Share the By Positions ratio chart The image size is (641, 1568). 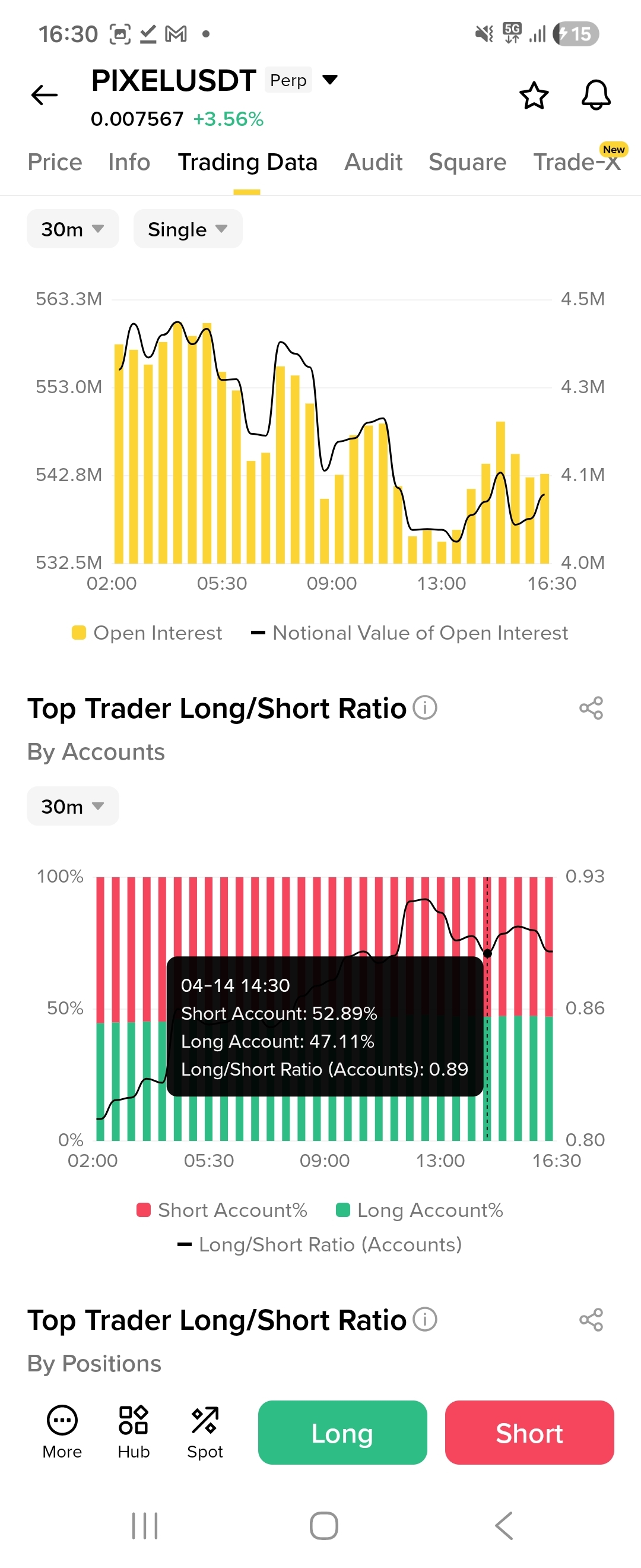(591, 1320)
